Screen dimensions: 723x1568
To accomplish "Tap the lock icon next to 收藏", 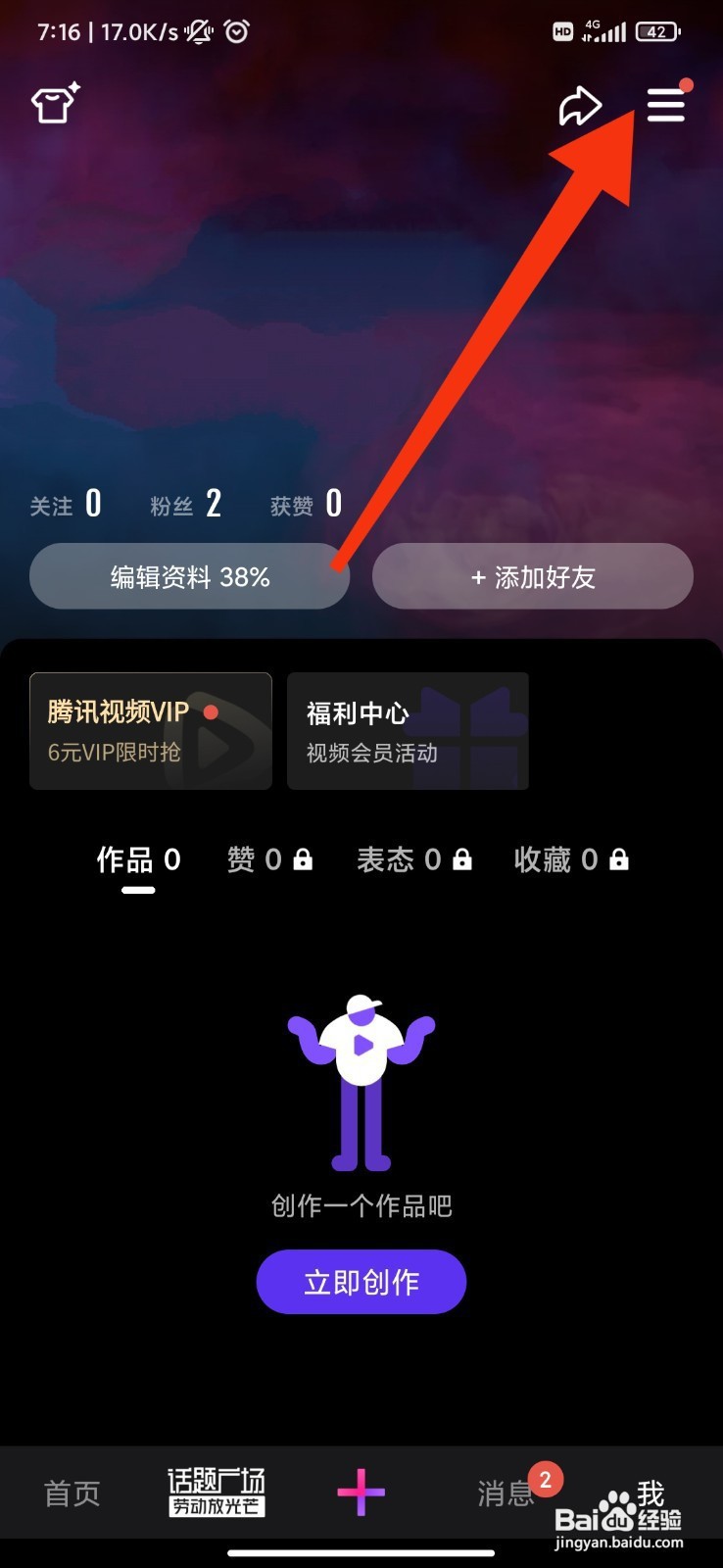I will tap(619, 859).
